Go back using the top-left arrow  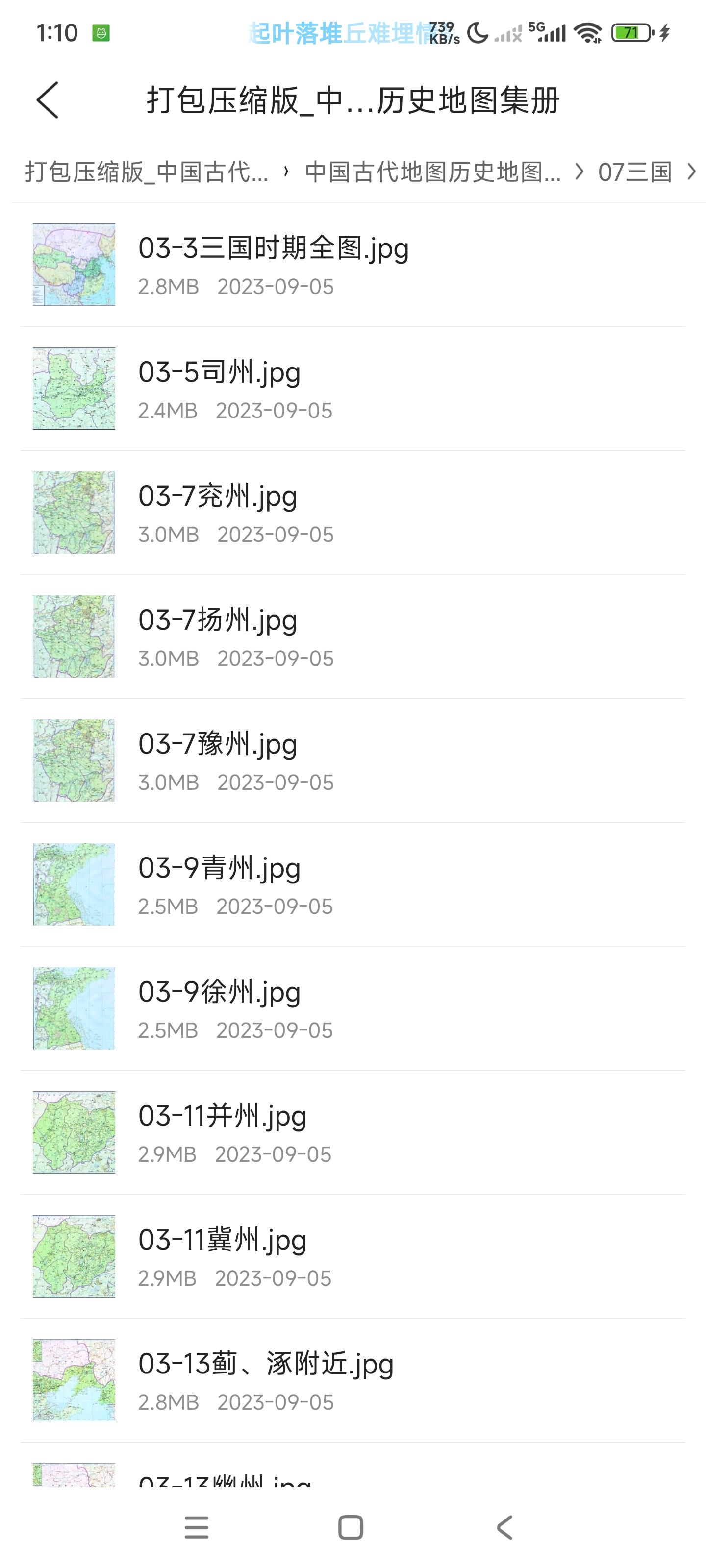click(48, 100)
